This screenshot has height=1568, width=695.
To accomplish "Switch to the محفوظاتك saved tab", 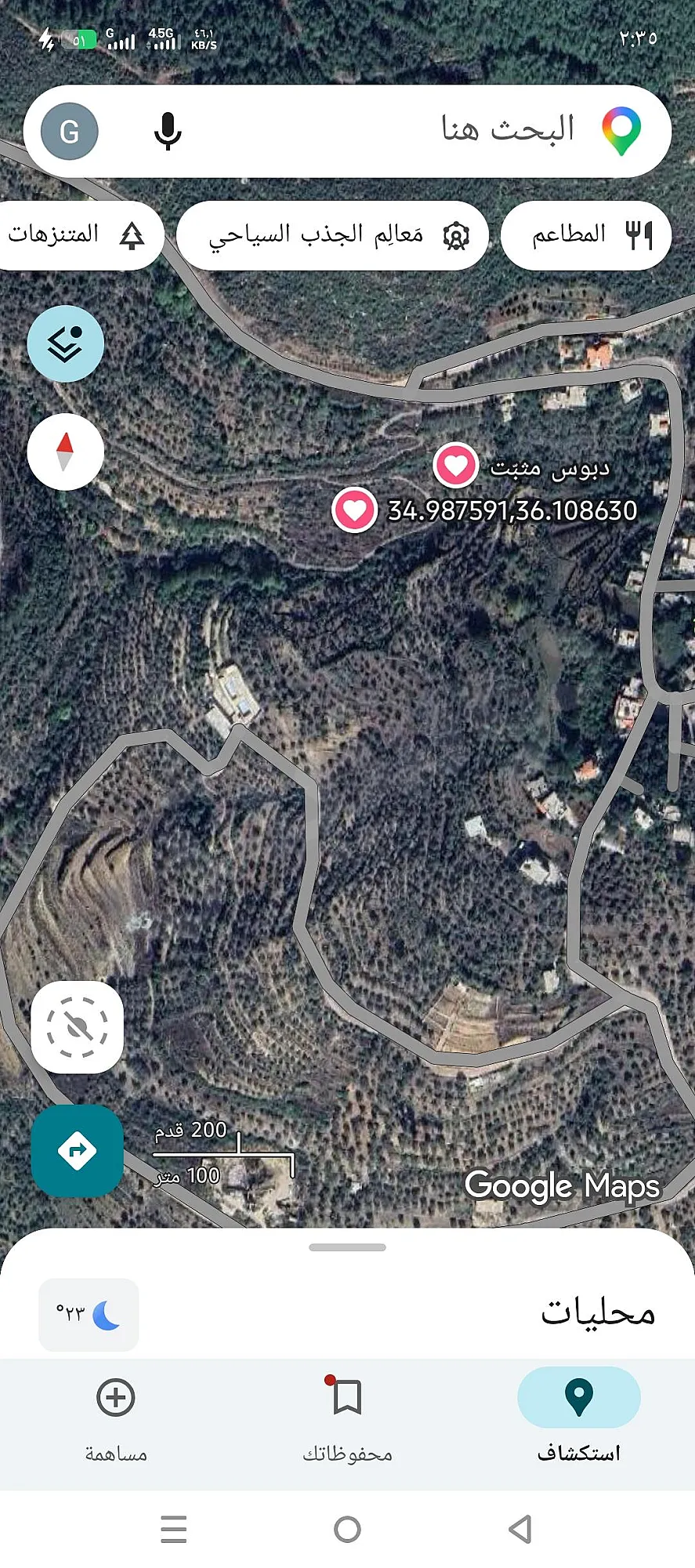I will click(347, 1417).
